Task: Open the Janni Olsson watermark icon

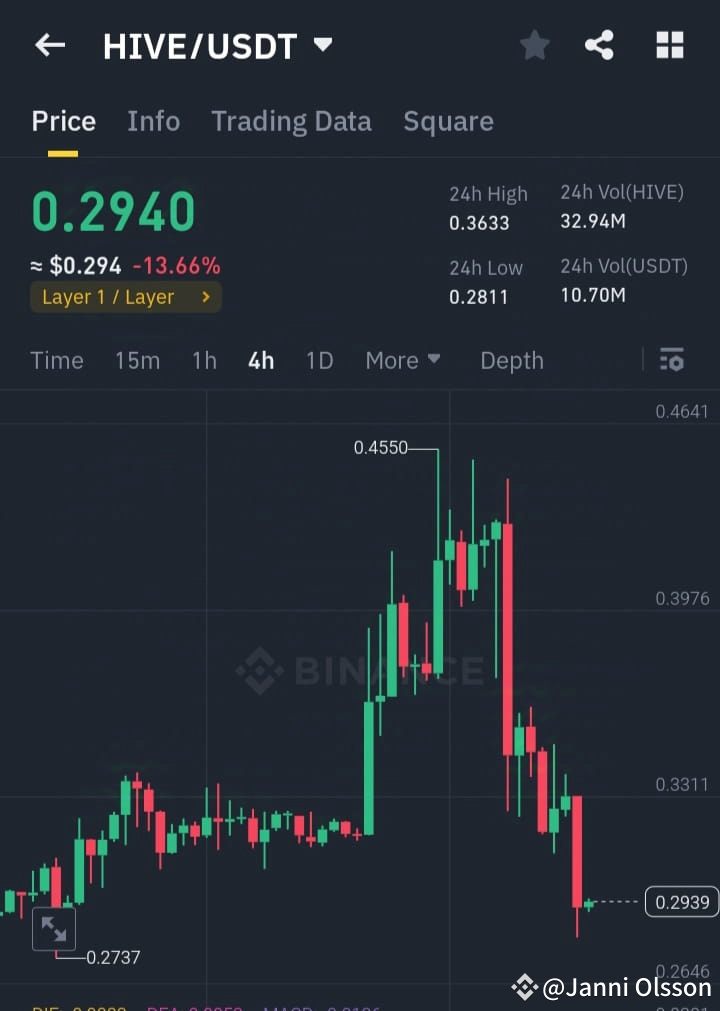Action: tap(523, 986)
